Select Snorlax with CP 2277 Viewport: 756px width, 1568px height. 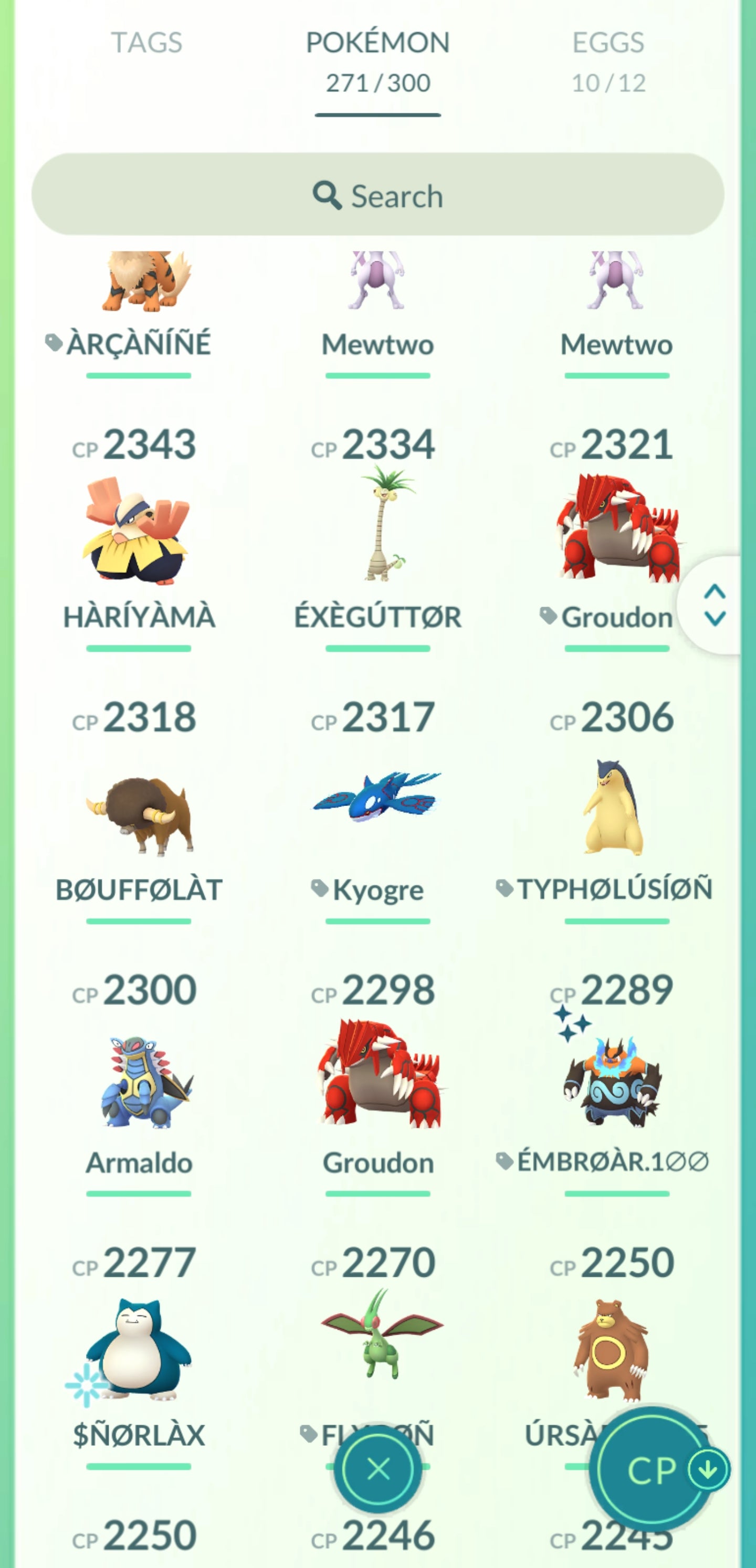(139, 1350)
